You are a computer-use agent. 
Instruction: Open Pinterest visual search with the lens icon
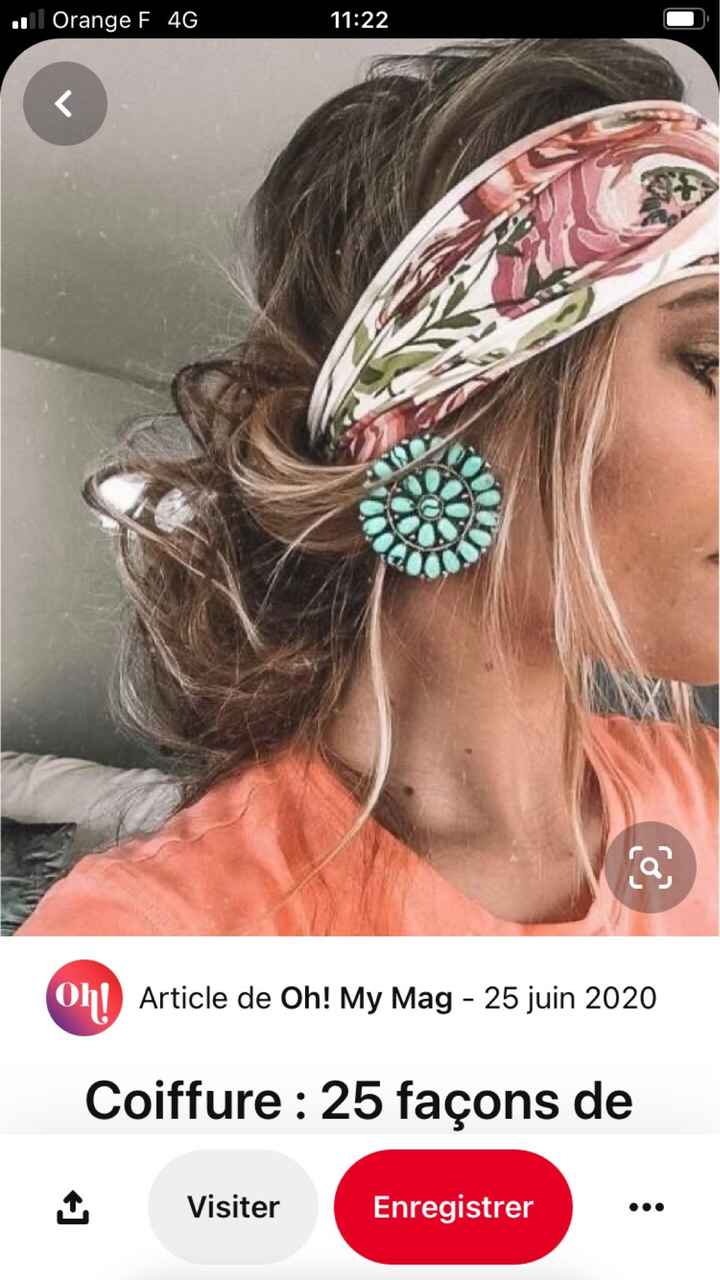(x=651, y=868)
